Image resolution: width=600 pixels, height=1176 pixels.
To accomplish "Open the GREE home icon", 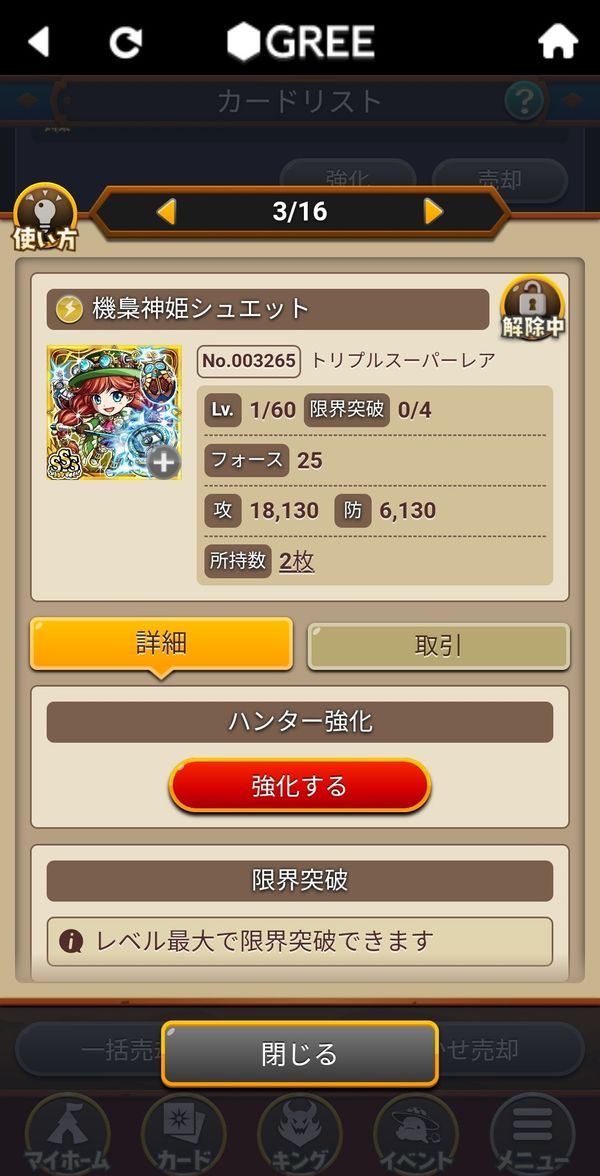I will point(558,42).
